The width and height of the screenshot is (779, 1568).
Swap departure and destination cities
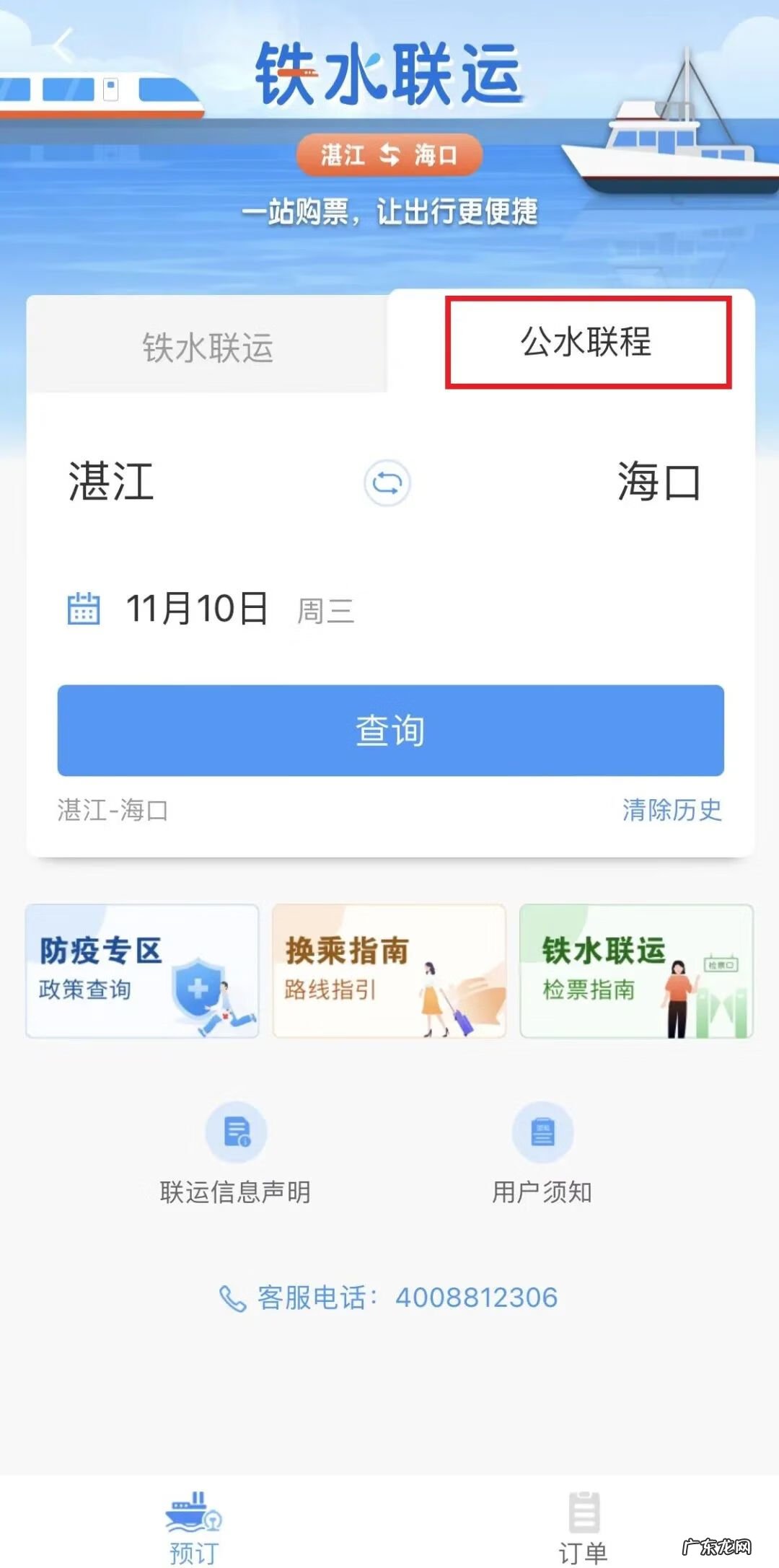pos(387,483)
